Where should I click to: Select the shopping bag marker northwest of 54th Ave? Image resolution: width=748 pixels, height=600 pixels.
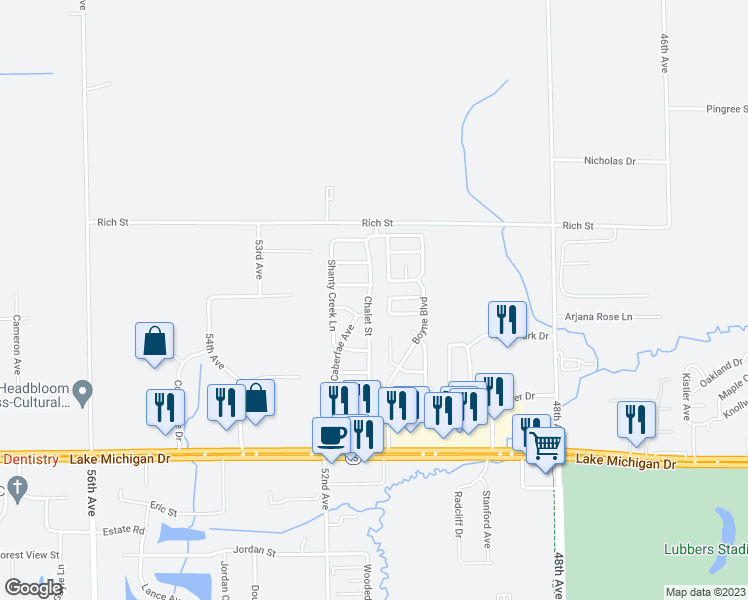(154, 342)
